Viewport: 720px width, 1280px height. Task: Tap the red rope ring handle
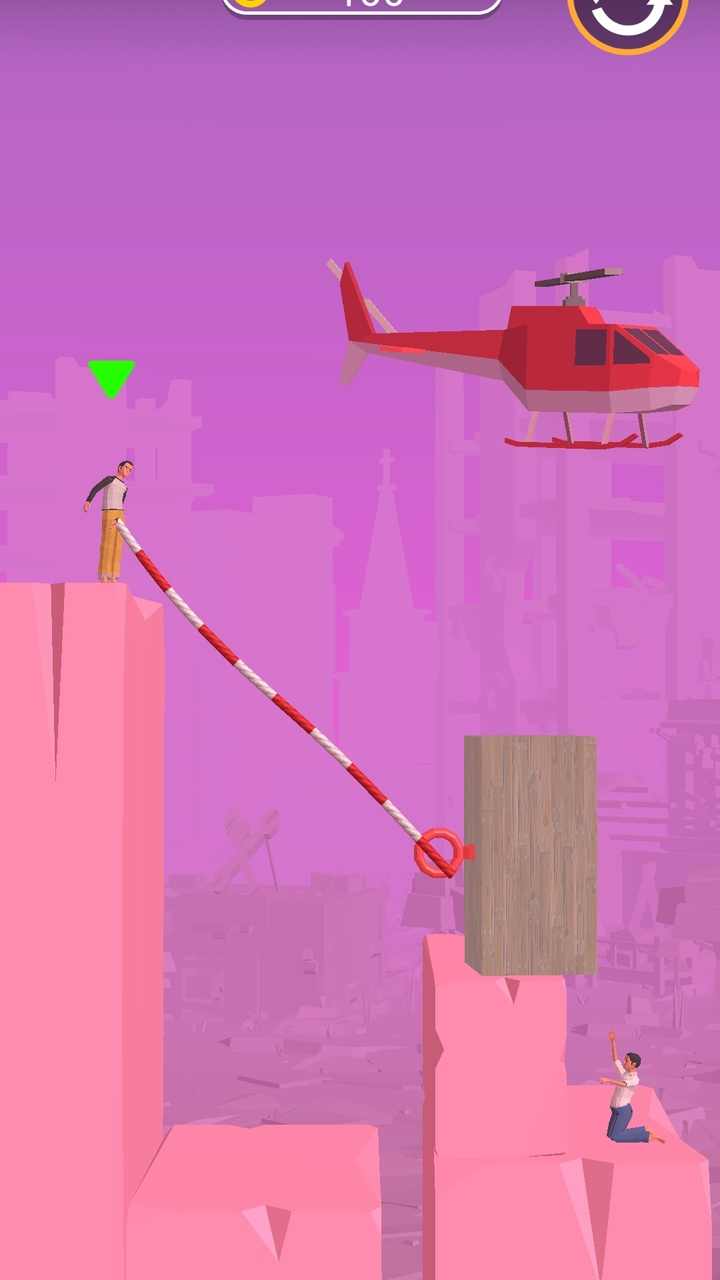pyautogui.click(x=440, y=853)
